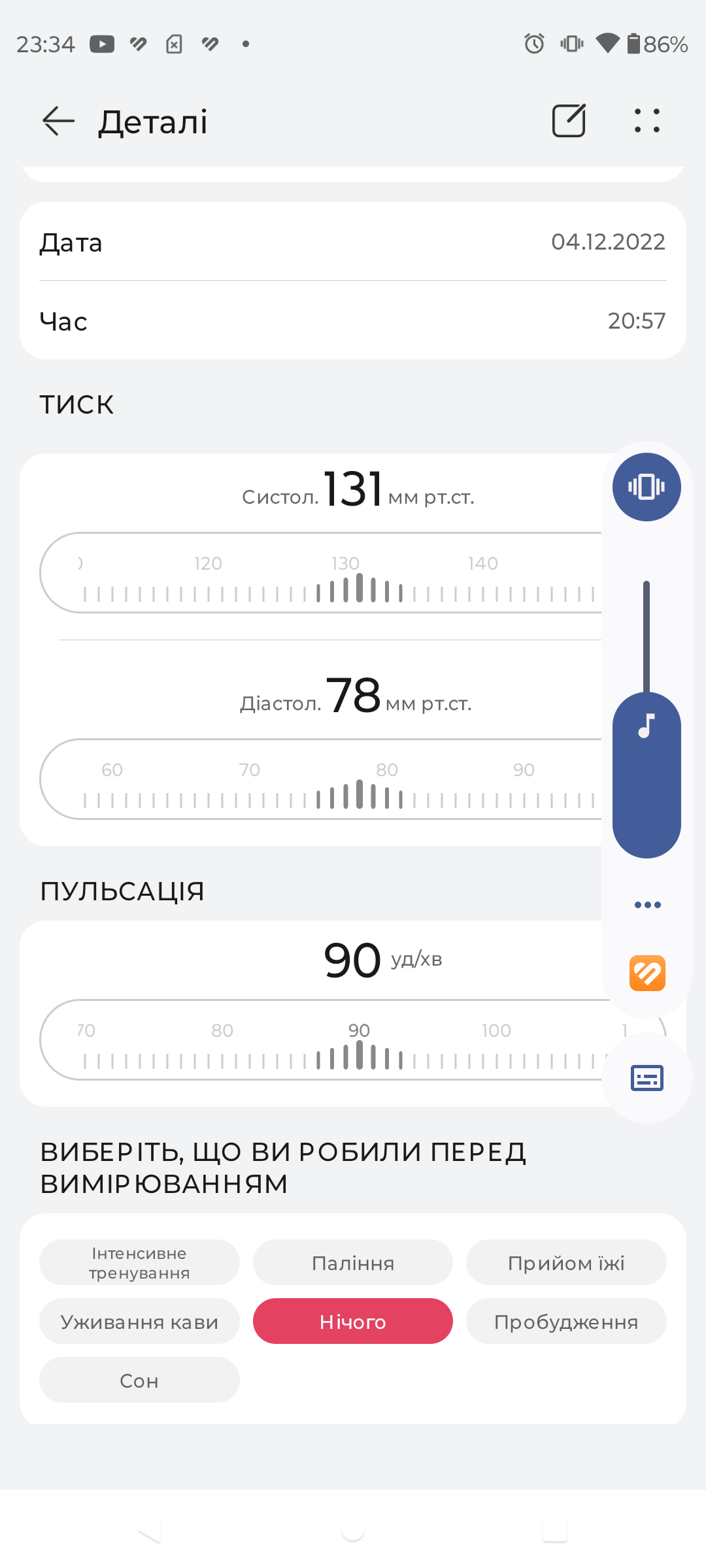Open the four-dot overflow menu

(x=647, y=121)
